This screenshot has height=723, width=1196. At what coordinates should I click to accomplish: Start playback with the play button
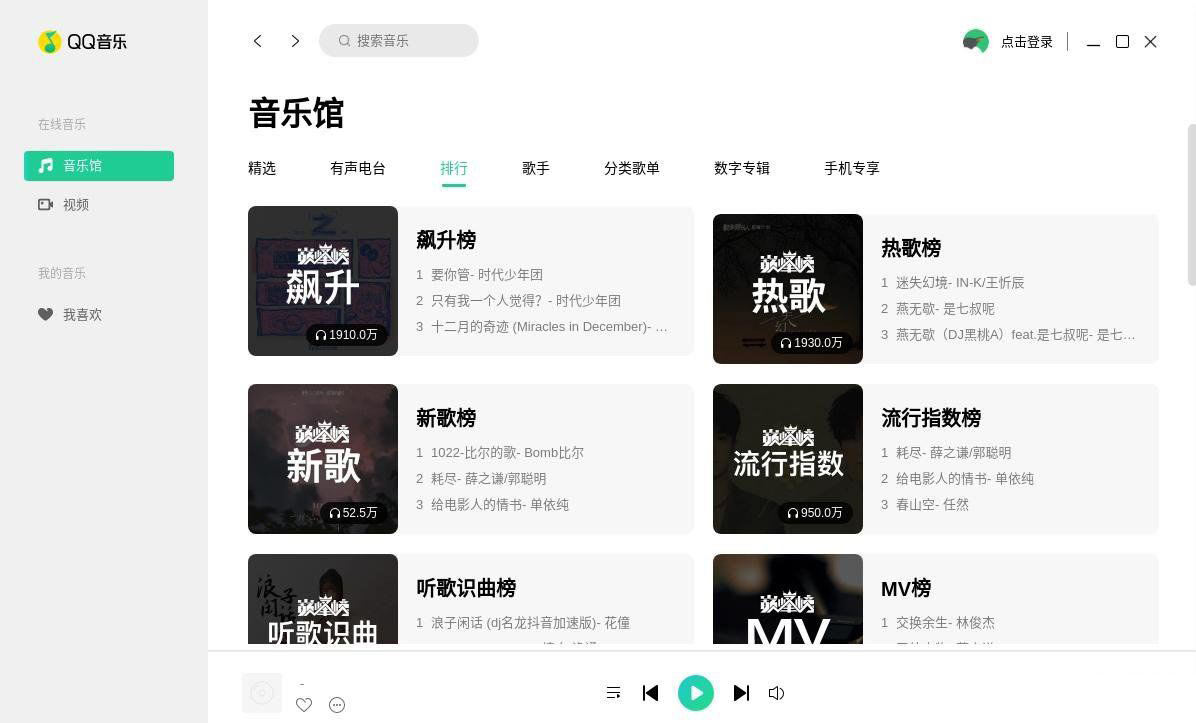point(696,693)
